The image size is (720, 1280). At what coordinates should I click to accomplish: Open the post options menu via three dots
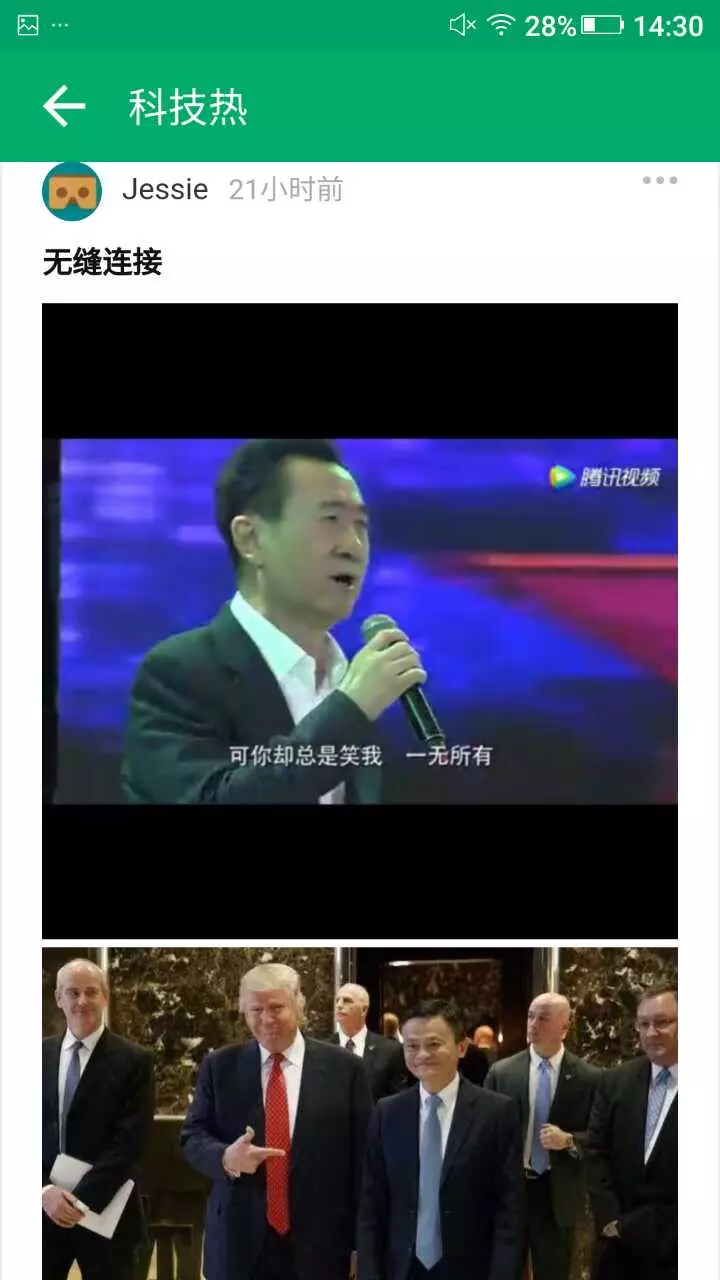659,180
